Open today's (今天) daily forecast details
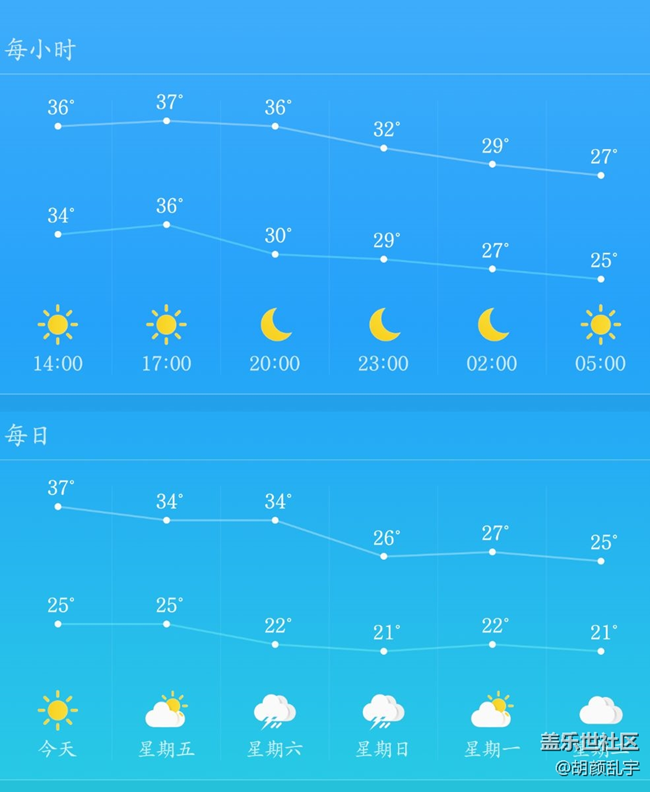Screen dimensions: 650x792 [57, 748]
